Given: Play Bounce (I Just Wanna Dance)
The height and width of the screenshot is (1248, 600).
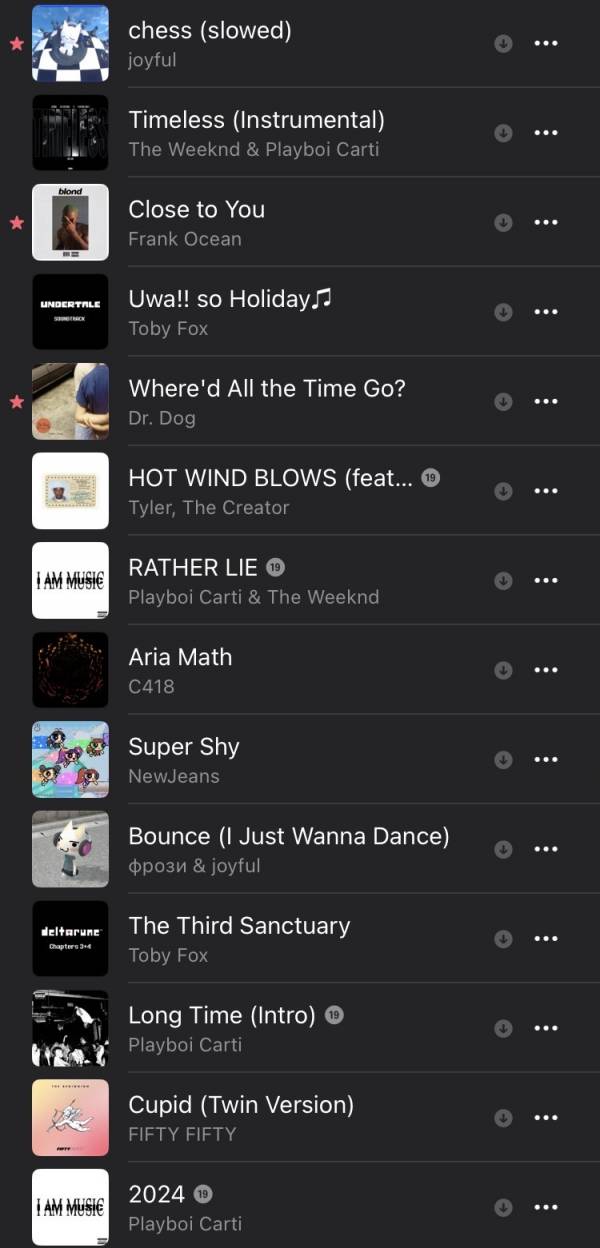Looking at the screenshot, I should pyautogui.click(x=288, y=836).
